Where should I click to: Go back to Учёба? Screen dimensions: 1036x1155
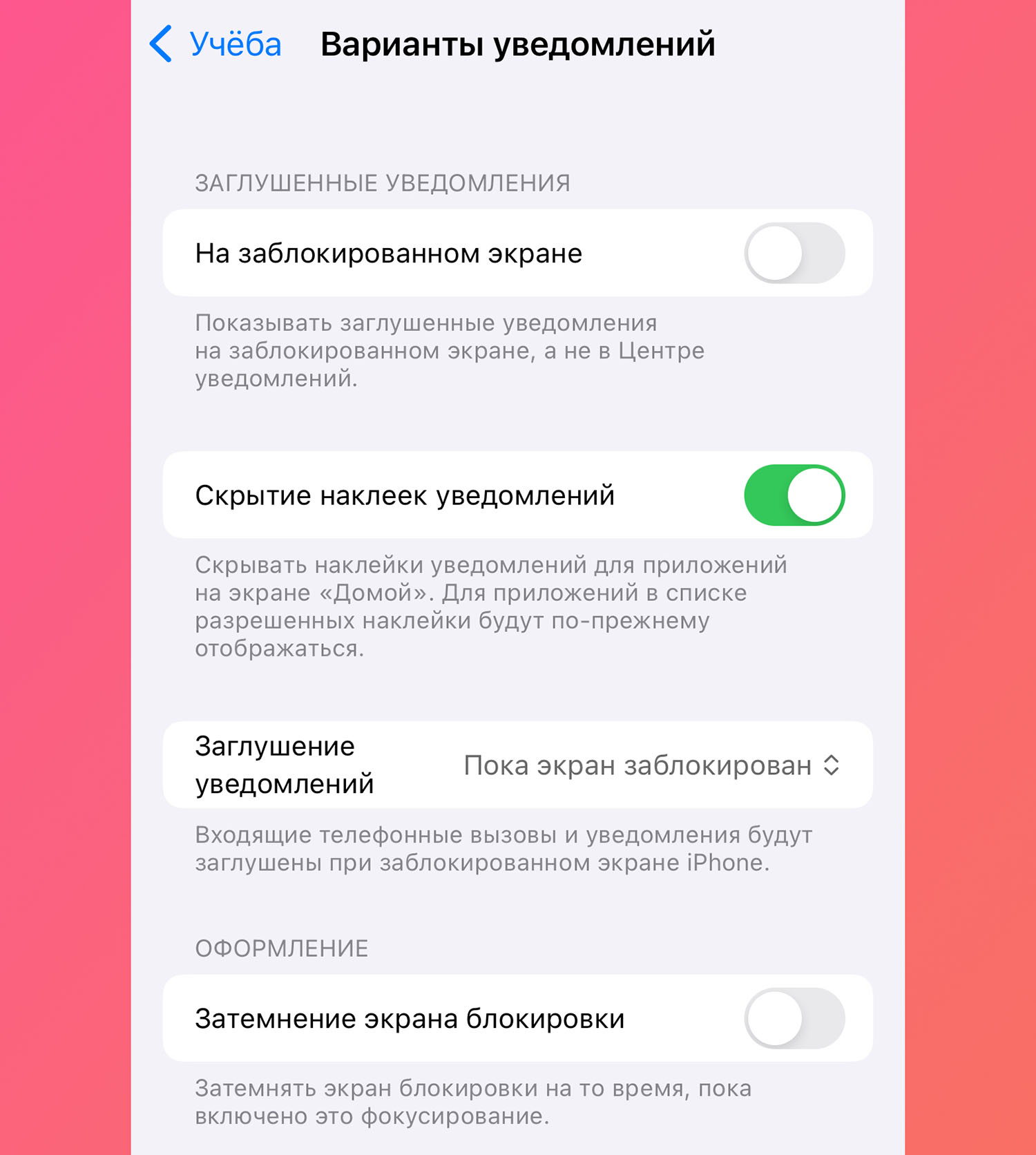pos(215,44)
